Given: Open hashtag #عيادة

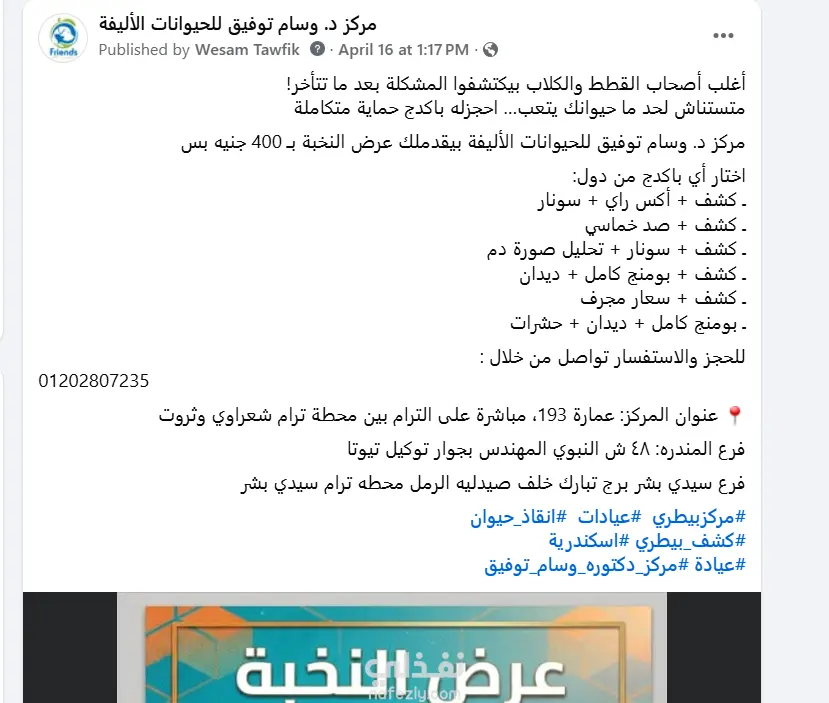Looking at the screenshot, I should pyautogui.click(x=720, y=565).
